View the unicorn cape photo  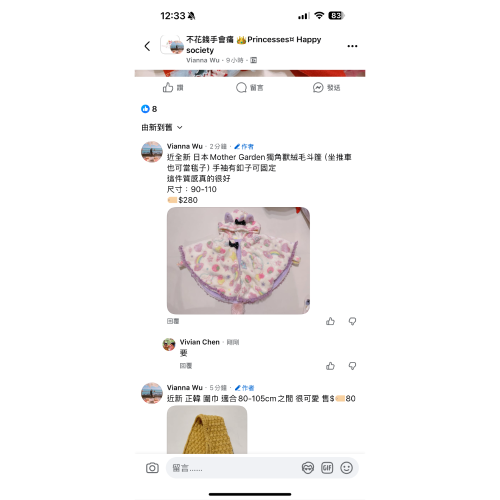pyautogui.click(x=238, y=261)
